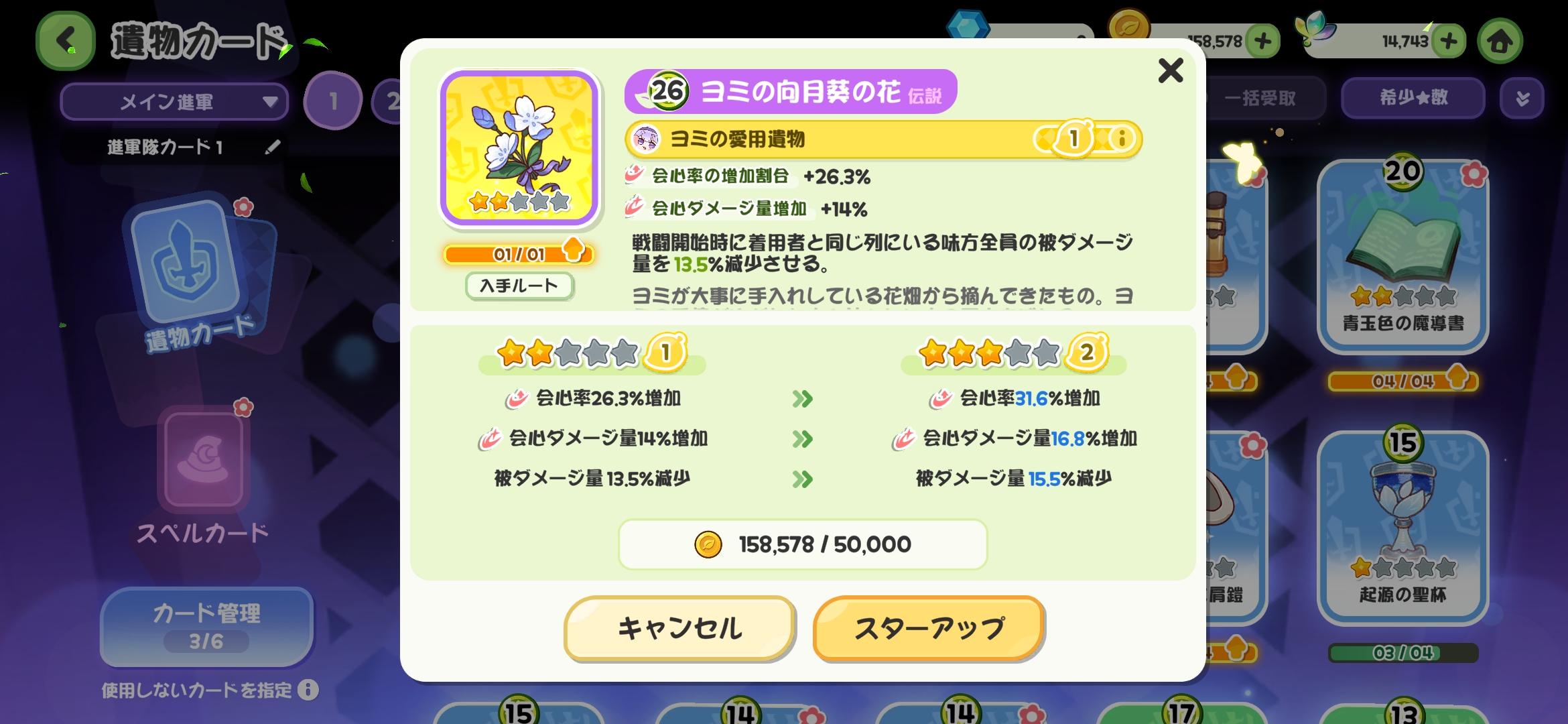Return to the home screen
Image resolution: width=1568 pixels, height=724 pixels.
(1500, 42)
